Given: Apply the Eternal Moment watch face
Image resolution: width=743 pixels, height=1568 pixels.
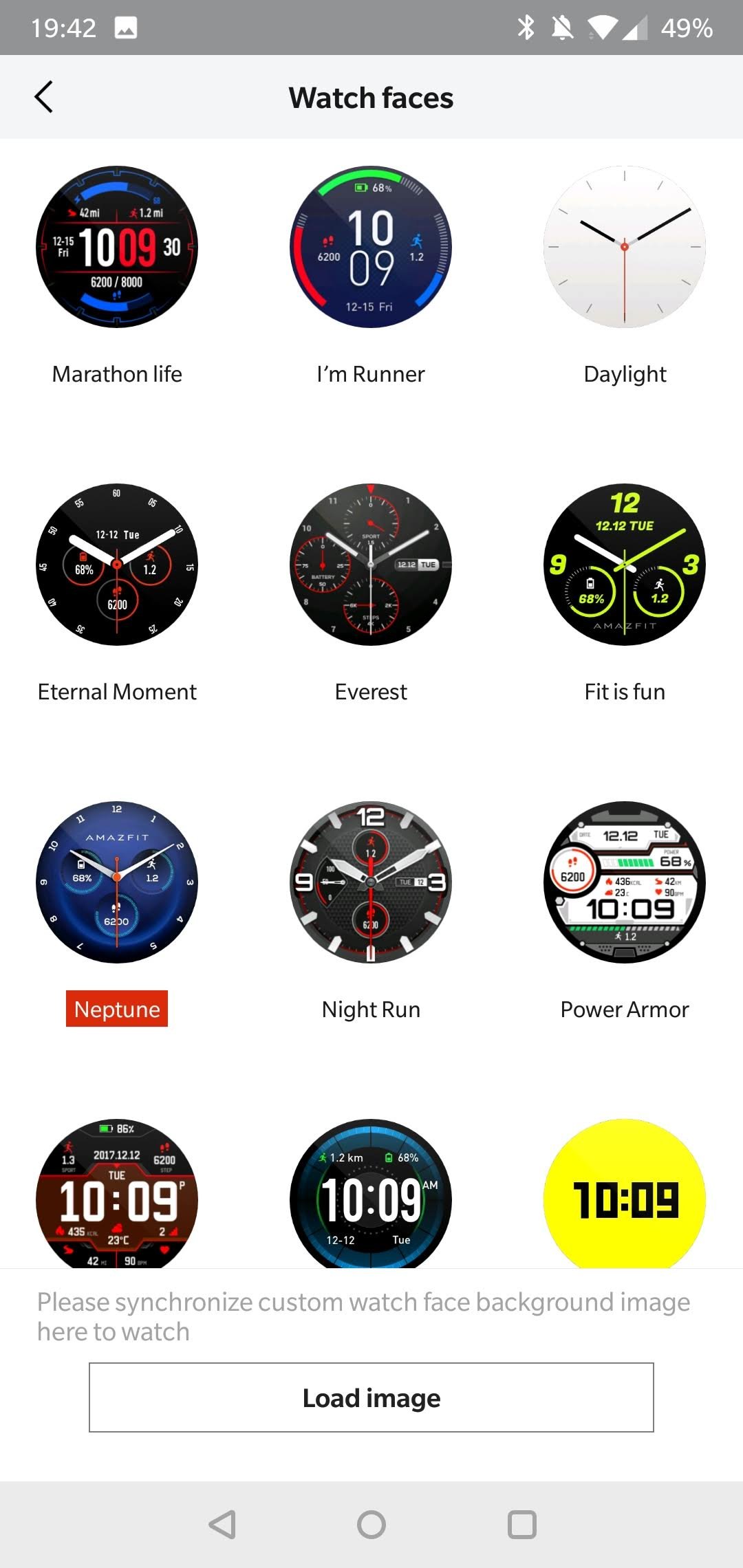Looking at the screenshot, I should click(x=117, y=565).
